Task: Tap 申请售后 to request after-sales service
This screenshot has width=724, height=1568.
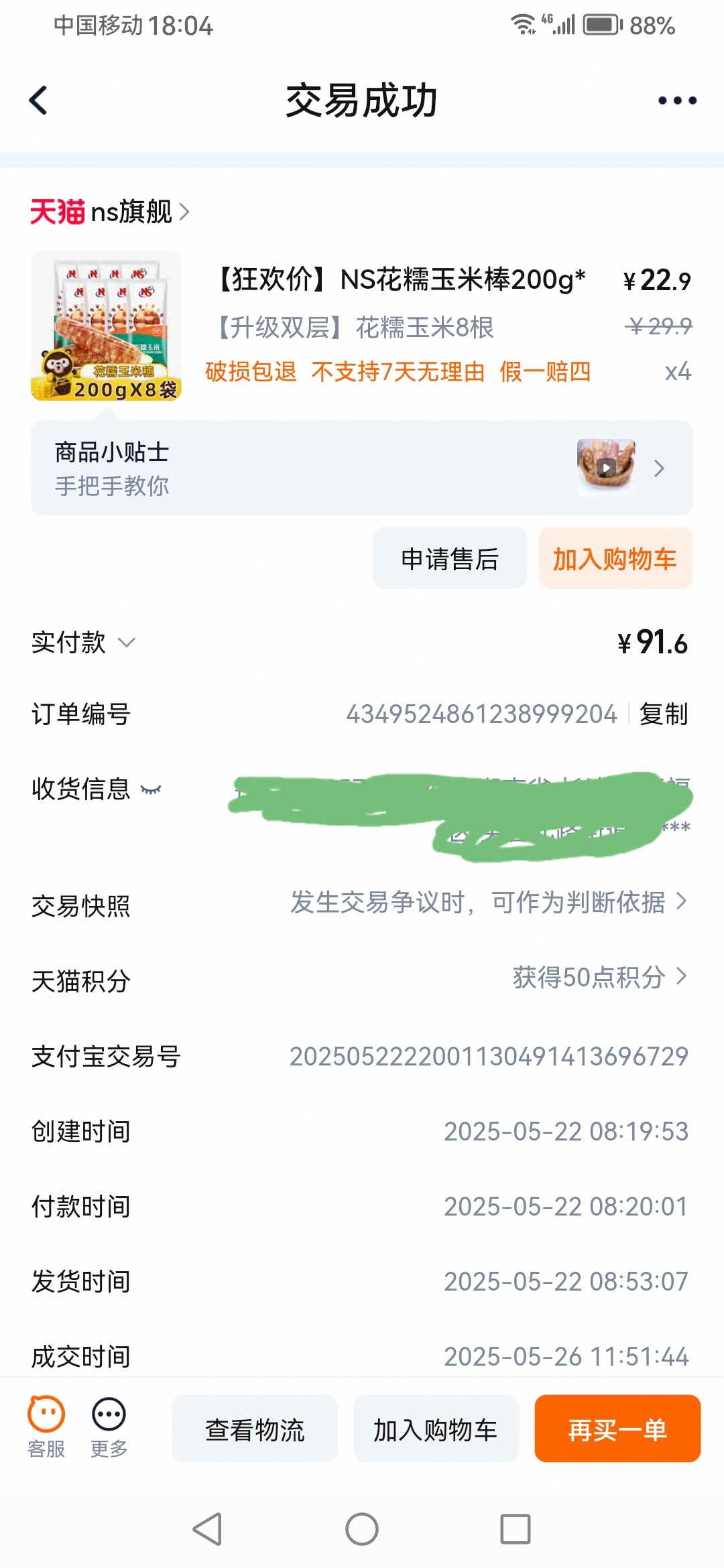Action: 450,558
